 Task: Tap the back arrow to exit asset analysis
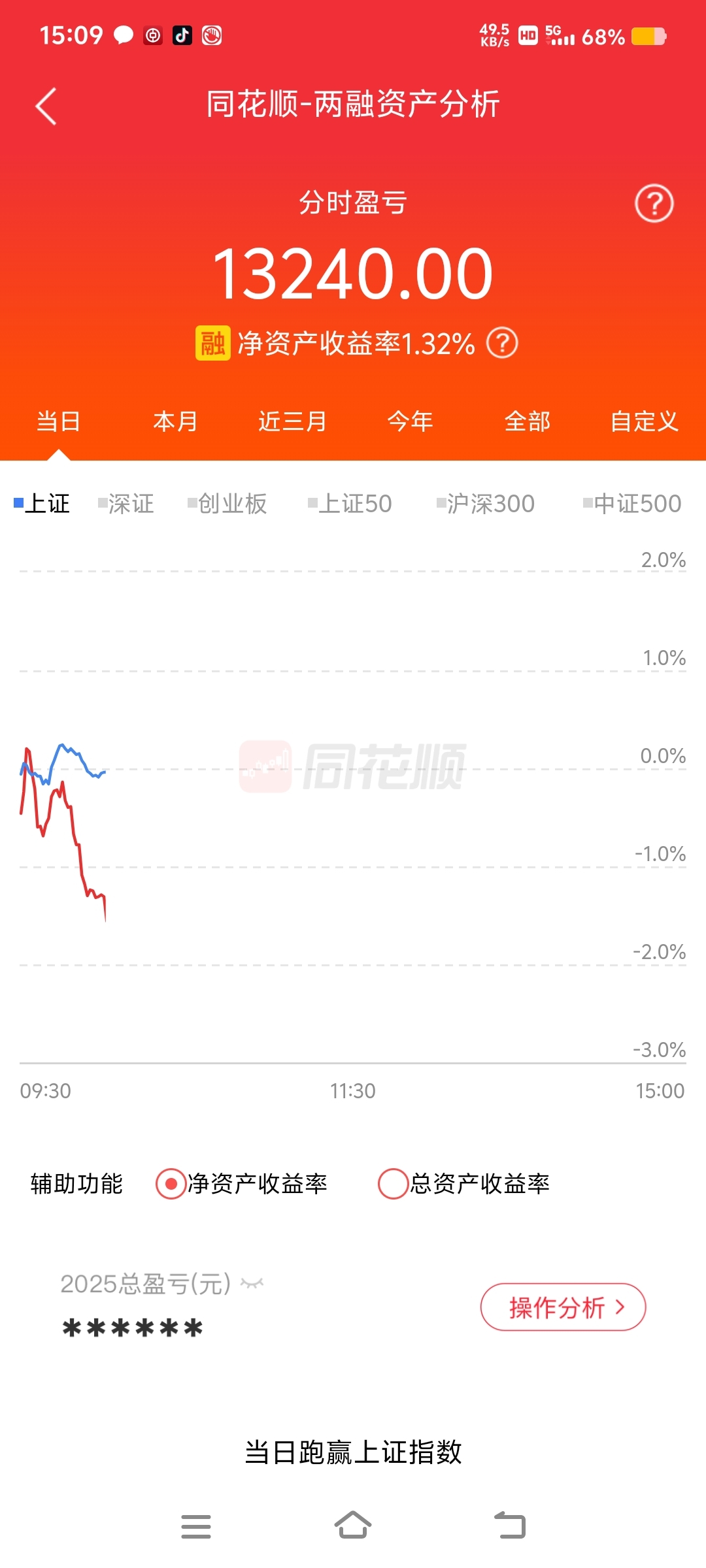click(x=46, y=106)
